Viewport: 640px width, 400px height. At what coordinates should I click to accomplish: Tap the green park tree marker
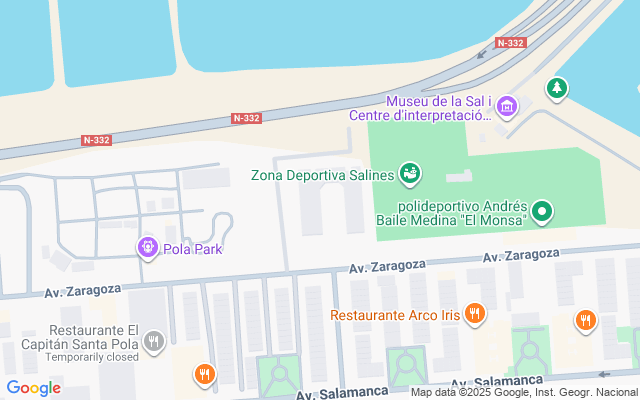click(557, 89)
